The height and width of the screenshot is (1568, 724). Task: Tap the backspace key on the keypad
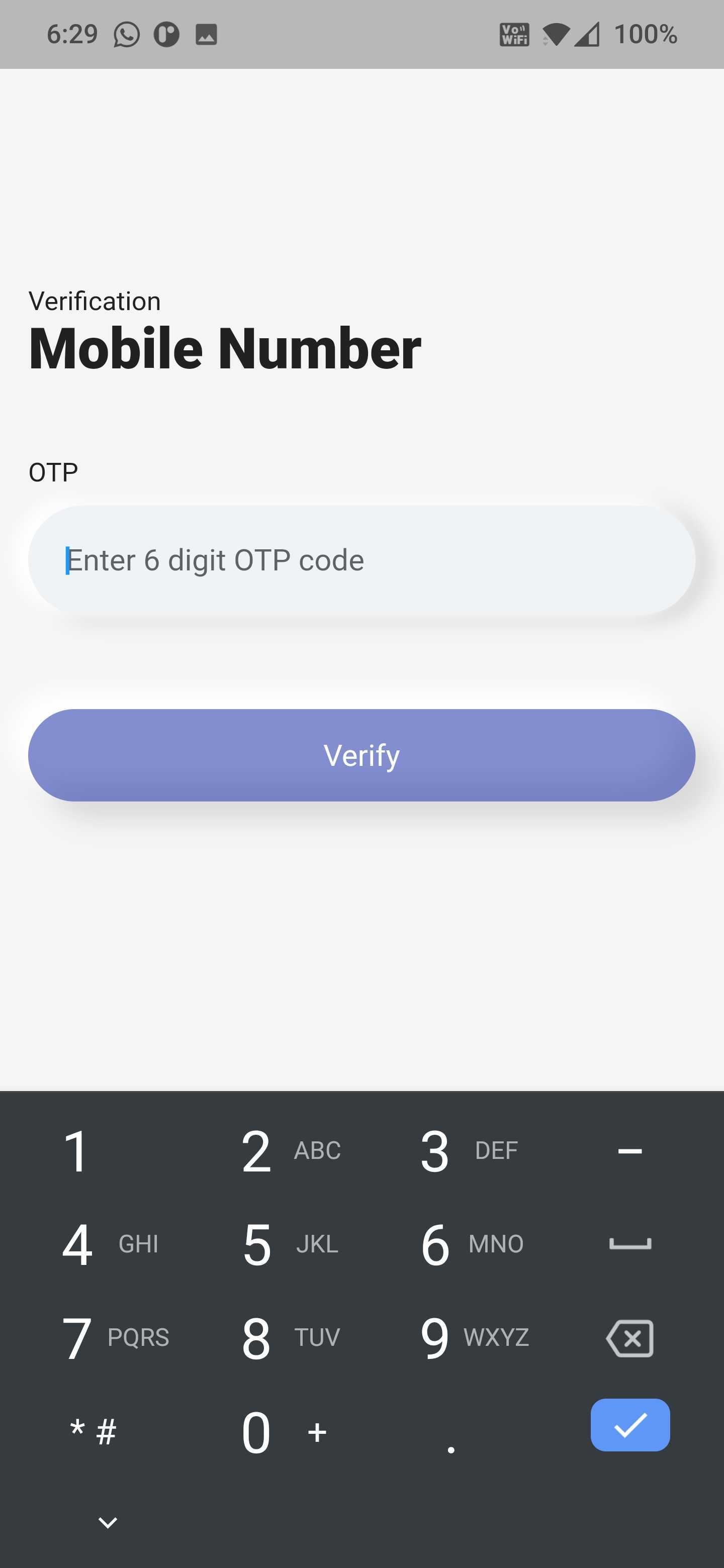tap(629, 1337)
